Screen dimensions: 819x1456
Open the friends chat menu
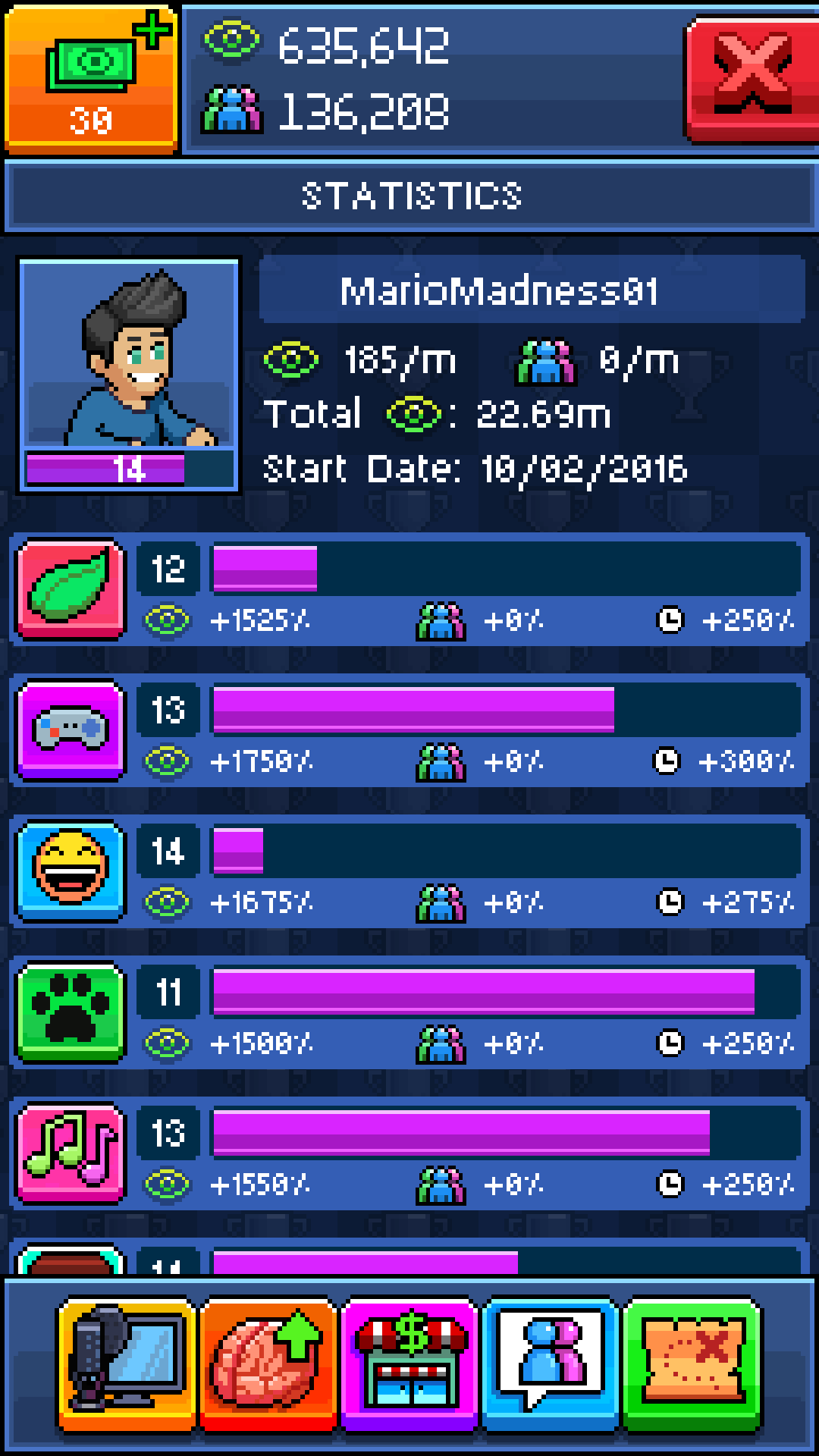pos(550,1363)
